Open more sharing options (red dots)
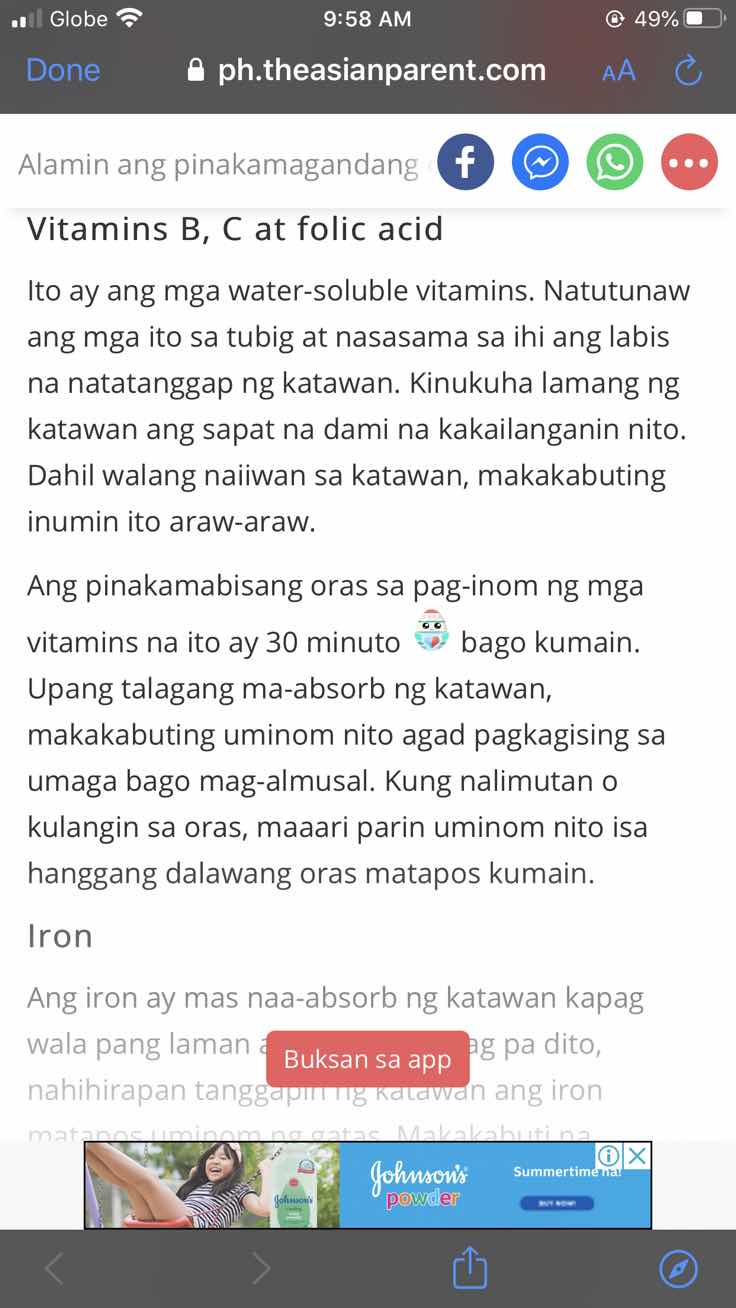Image resolution: width=736 pixels, height=1308 pixels. (690, 162)
